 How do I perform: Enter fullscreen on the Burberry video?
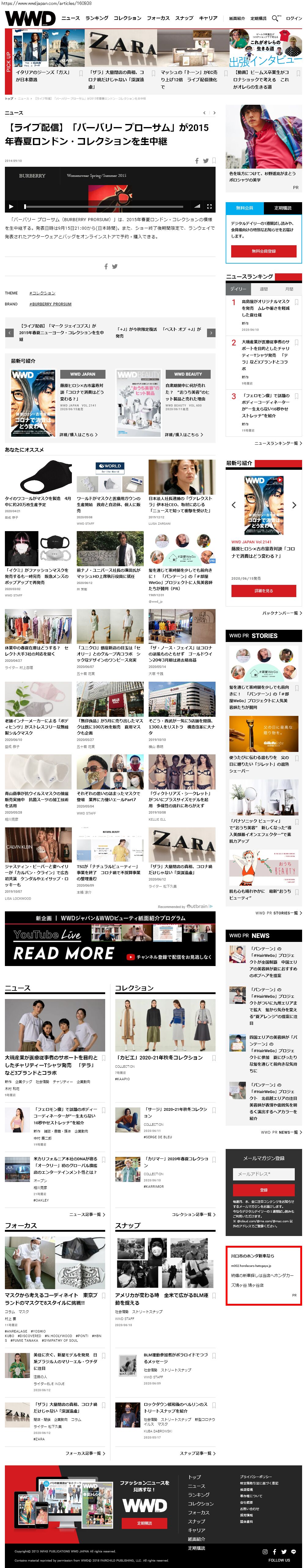(x=209, y=206)
